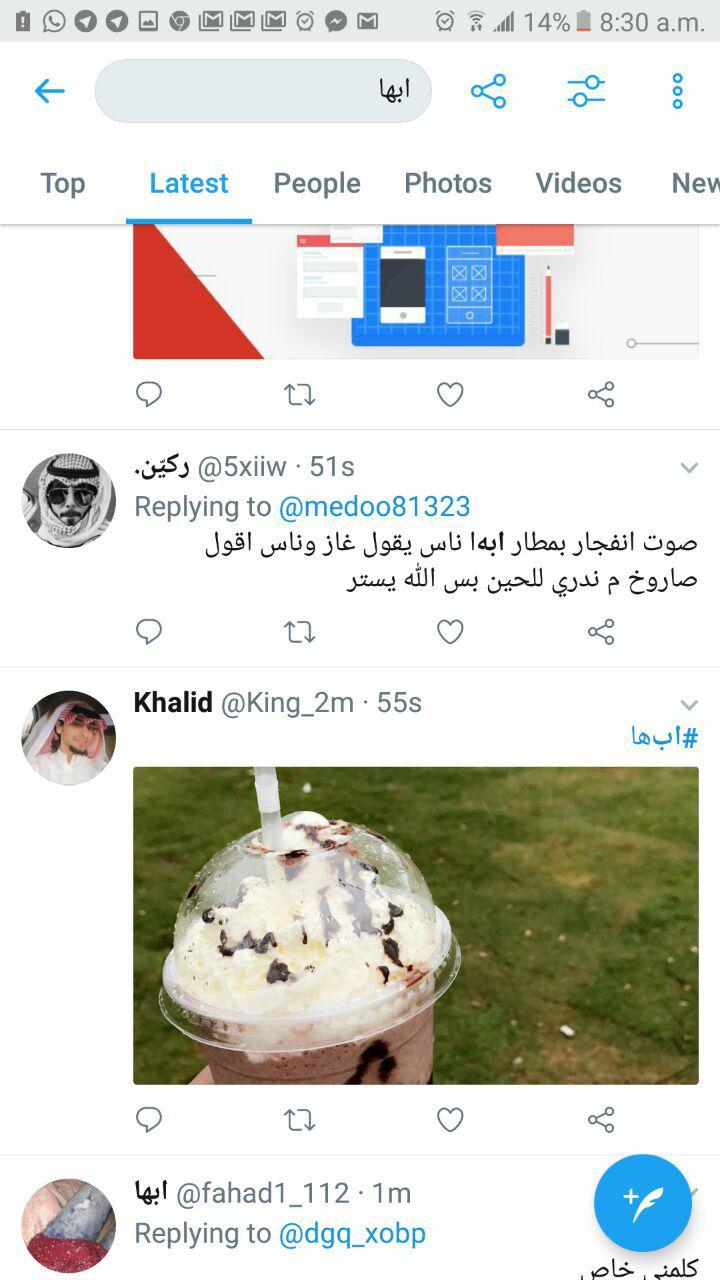Open Khalid's frappe photo

pyautogui.click(x=416, y=925)
